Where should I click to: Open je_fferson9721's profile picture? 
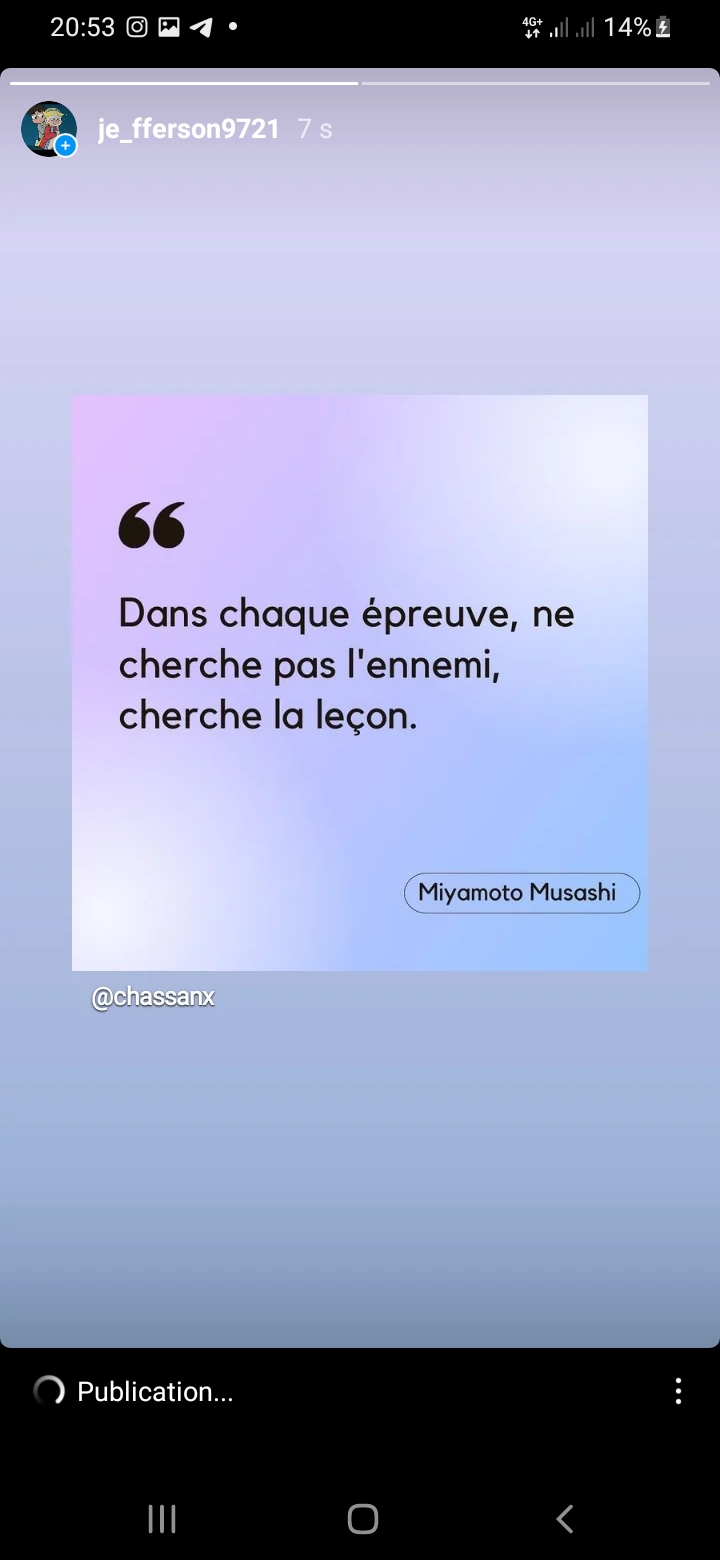pos(49,129)
